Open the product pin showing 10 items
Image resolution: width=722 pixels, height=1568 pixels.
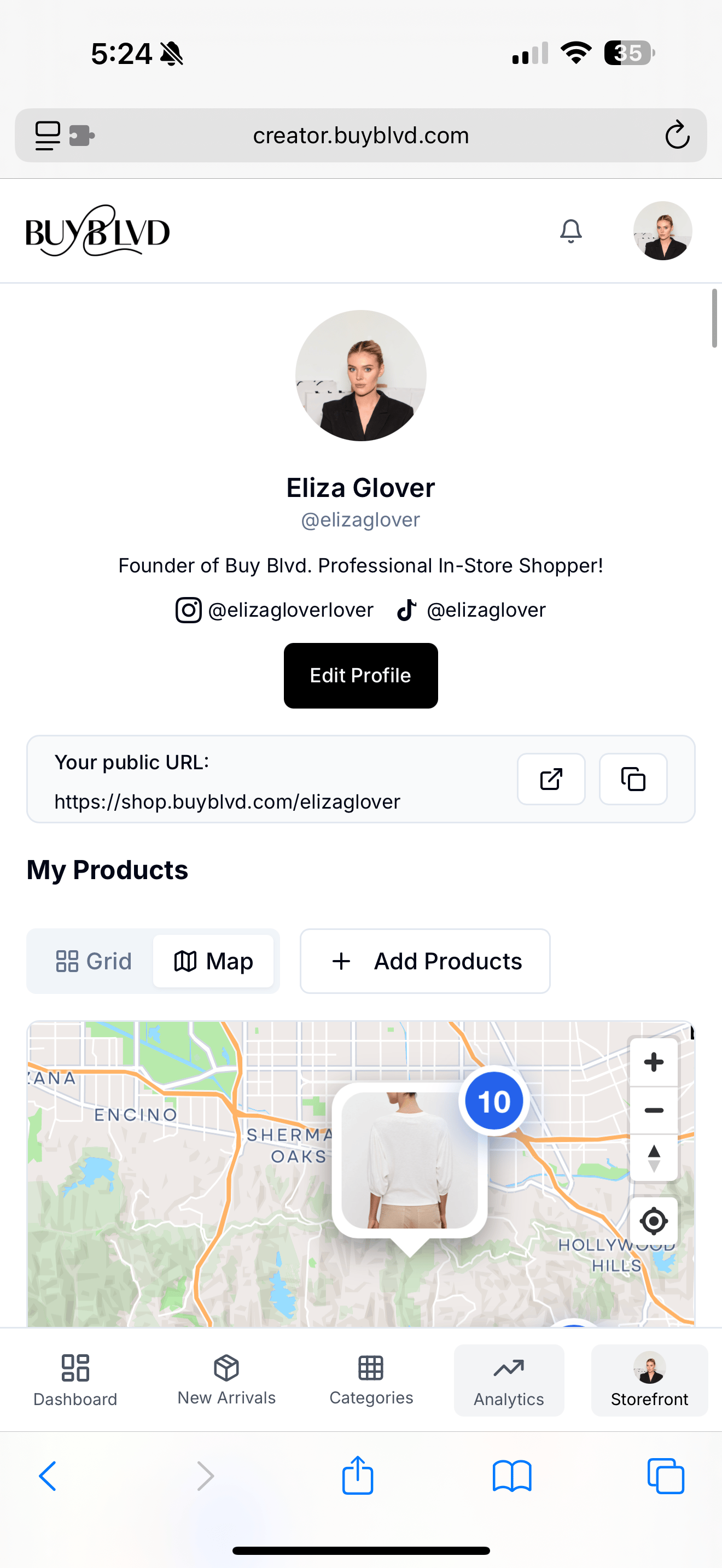coord(410,1160)
